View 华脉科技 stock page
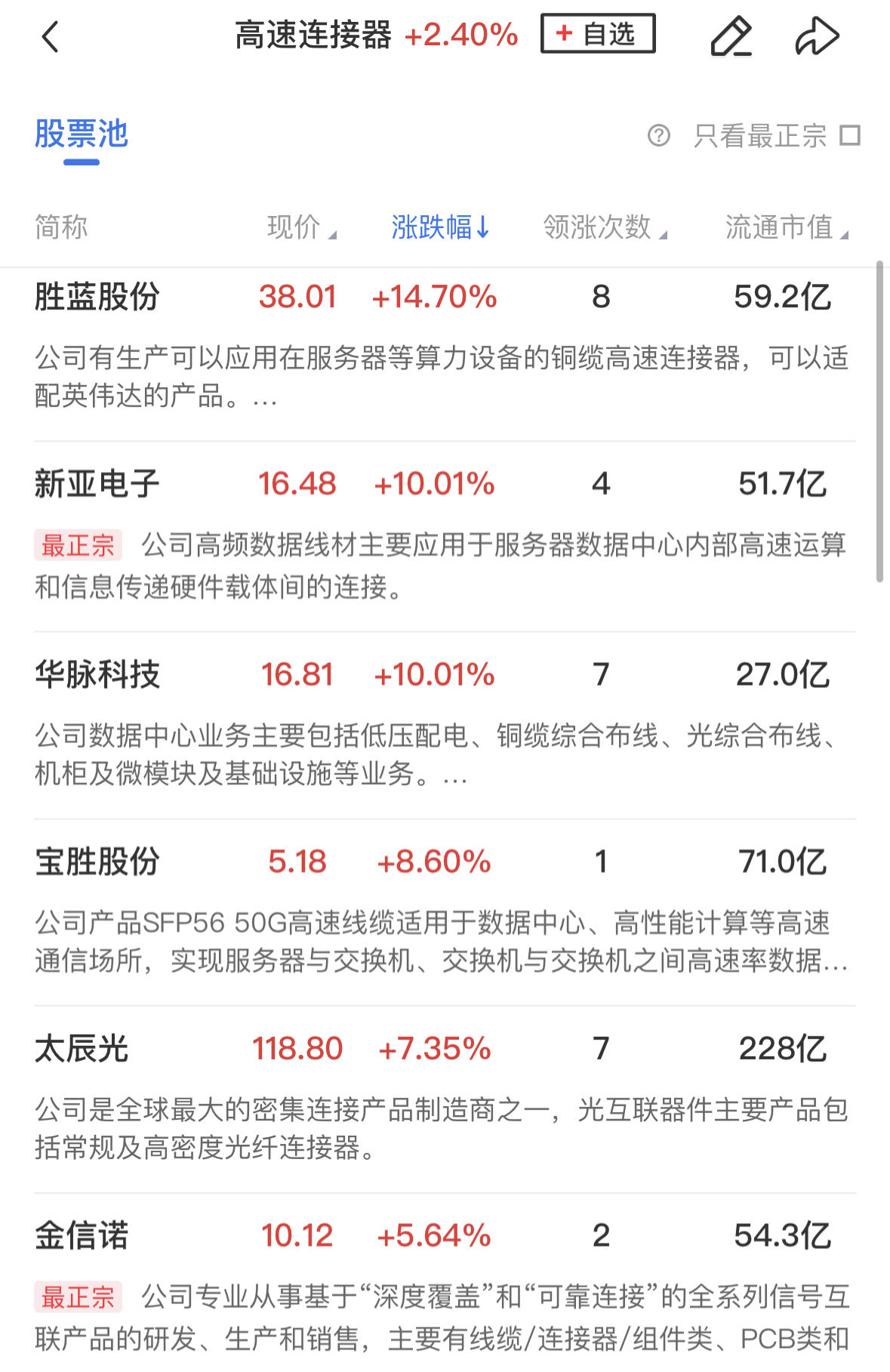 tap(97, 674)
